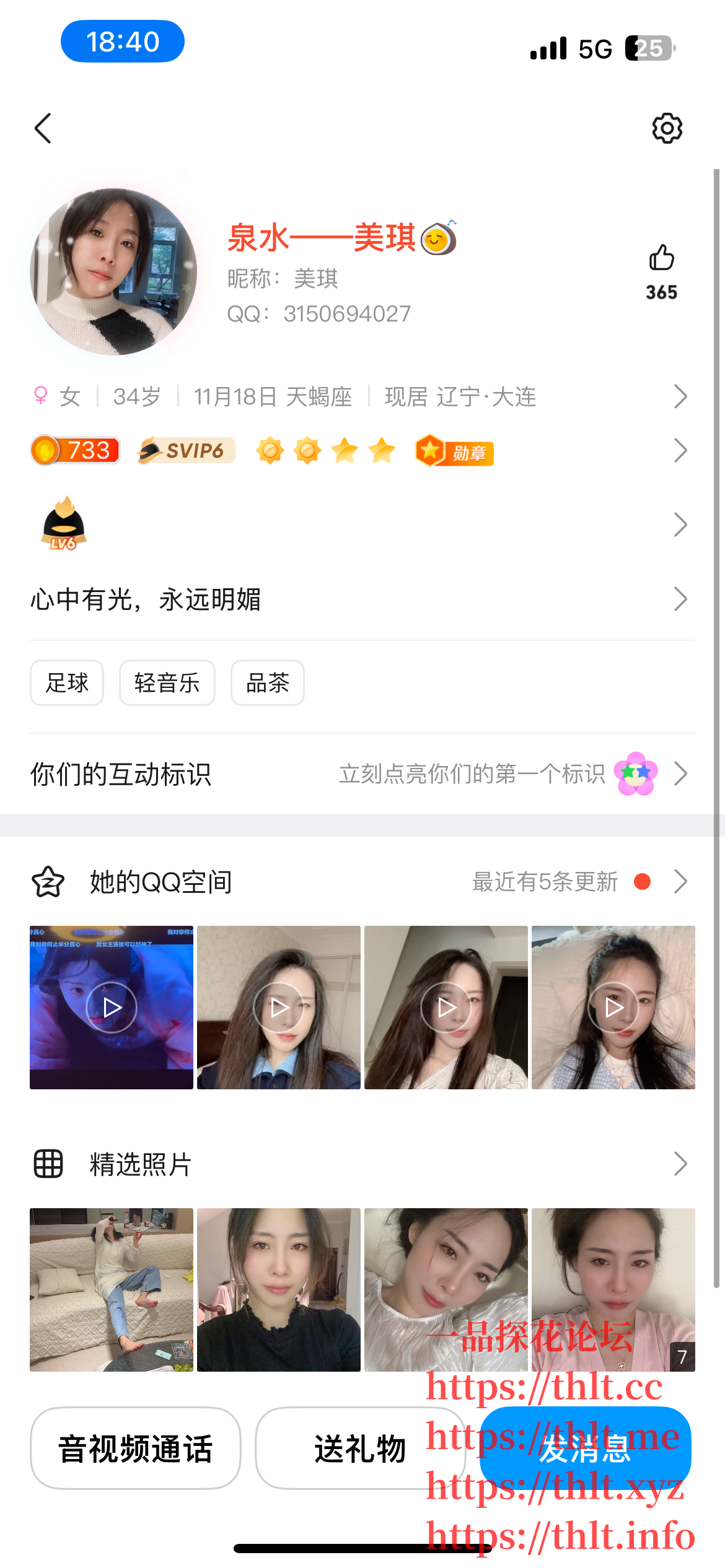Tap 发消息 to send a message
This screenshot has width=725, height=1568.
click(x=585, y=1448)
